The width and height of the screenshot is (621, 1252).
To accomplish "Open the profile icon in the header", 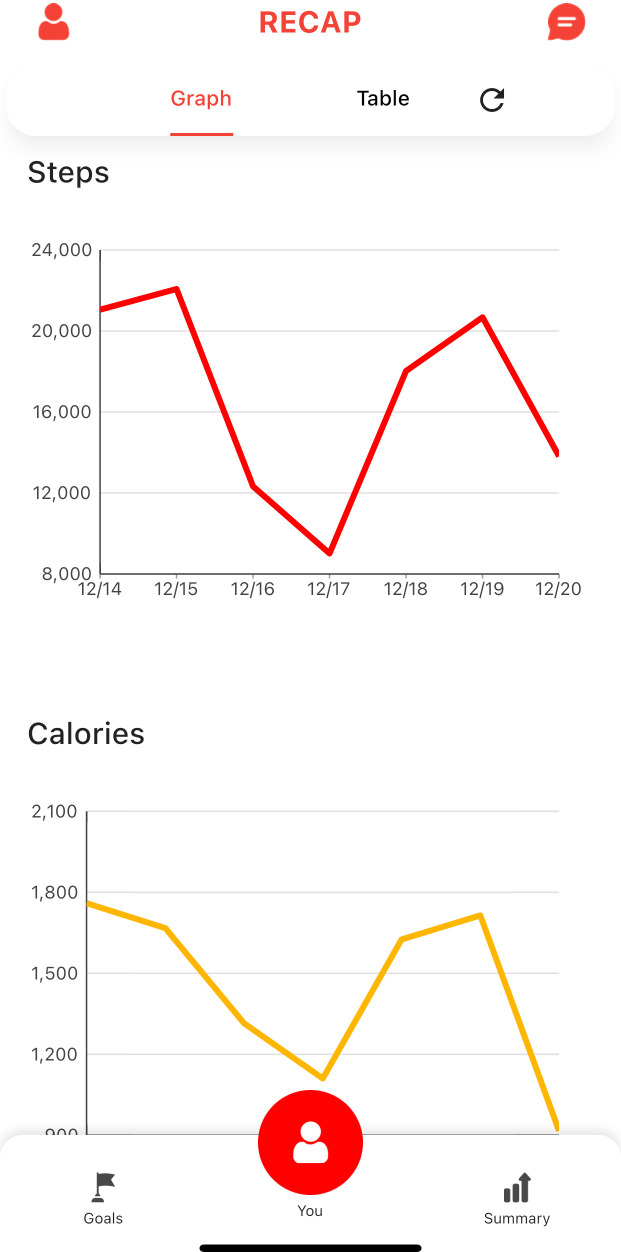I will click(x=54, y=22).
